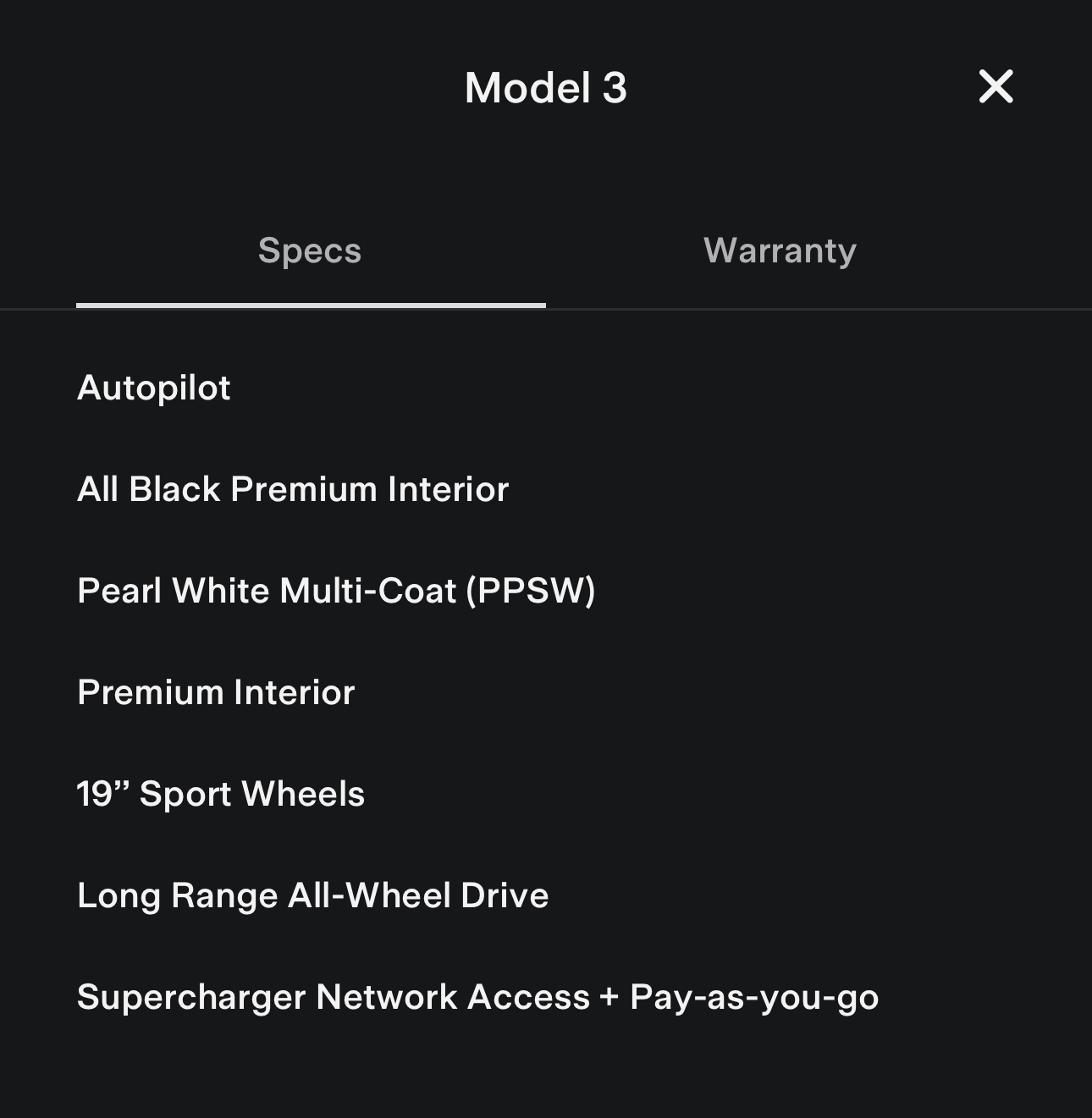Viewport: 1092px width, 1118px height.
Task: Switch to the Warranty tab
Action: pyautogui.click(x=780, y=251)
